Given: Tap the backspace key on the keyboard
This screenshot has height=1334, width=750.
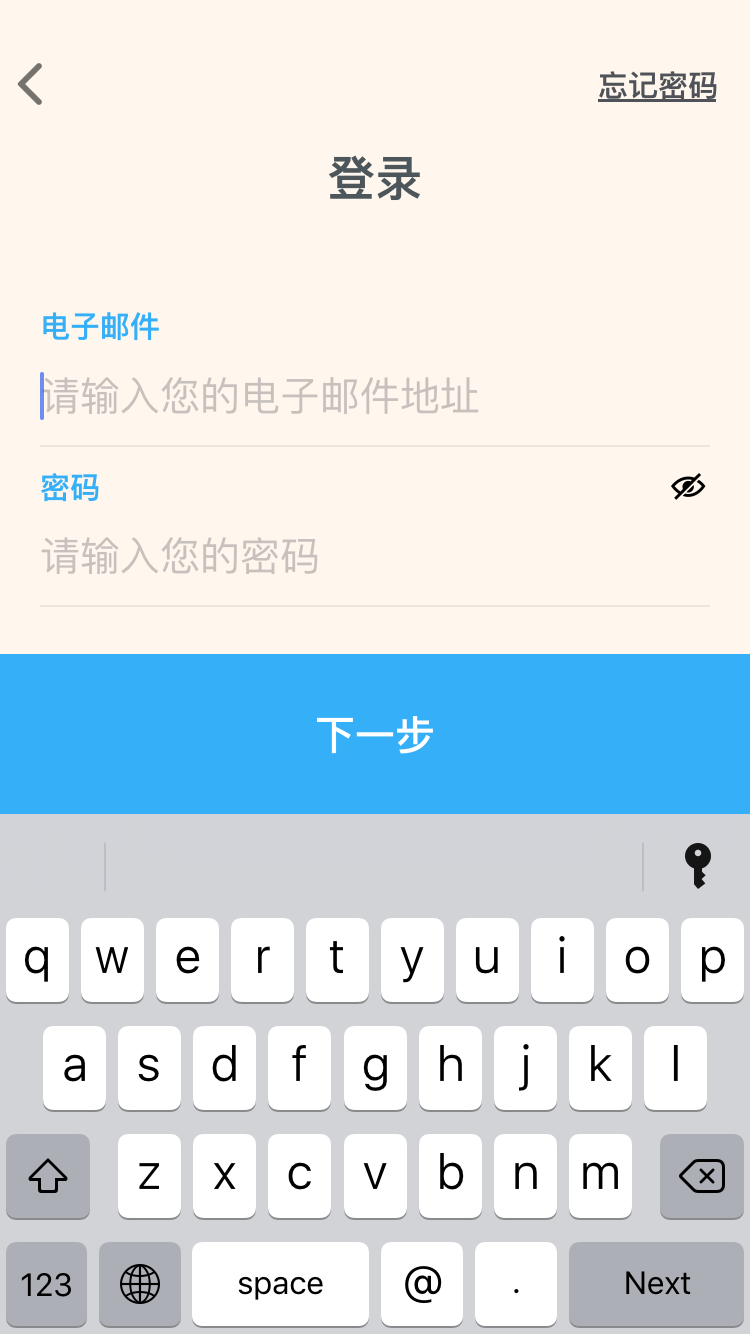Looking at the screenshot, I should (701, 1177).
